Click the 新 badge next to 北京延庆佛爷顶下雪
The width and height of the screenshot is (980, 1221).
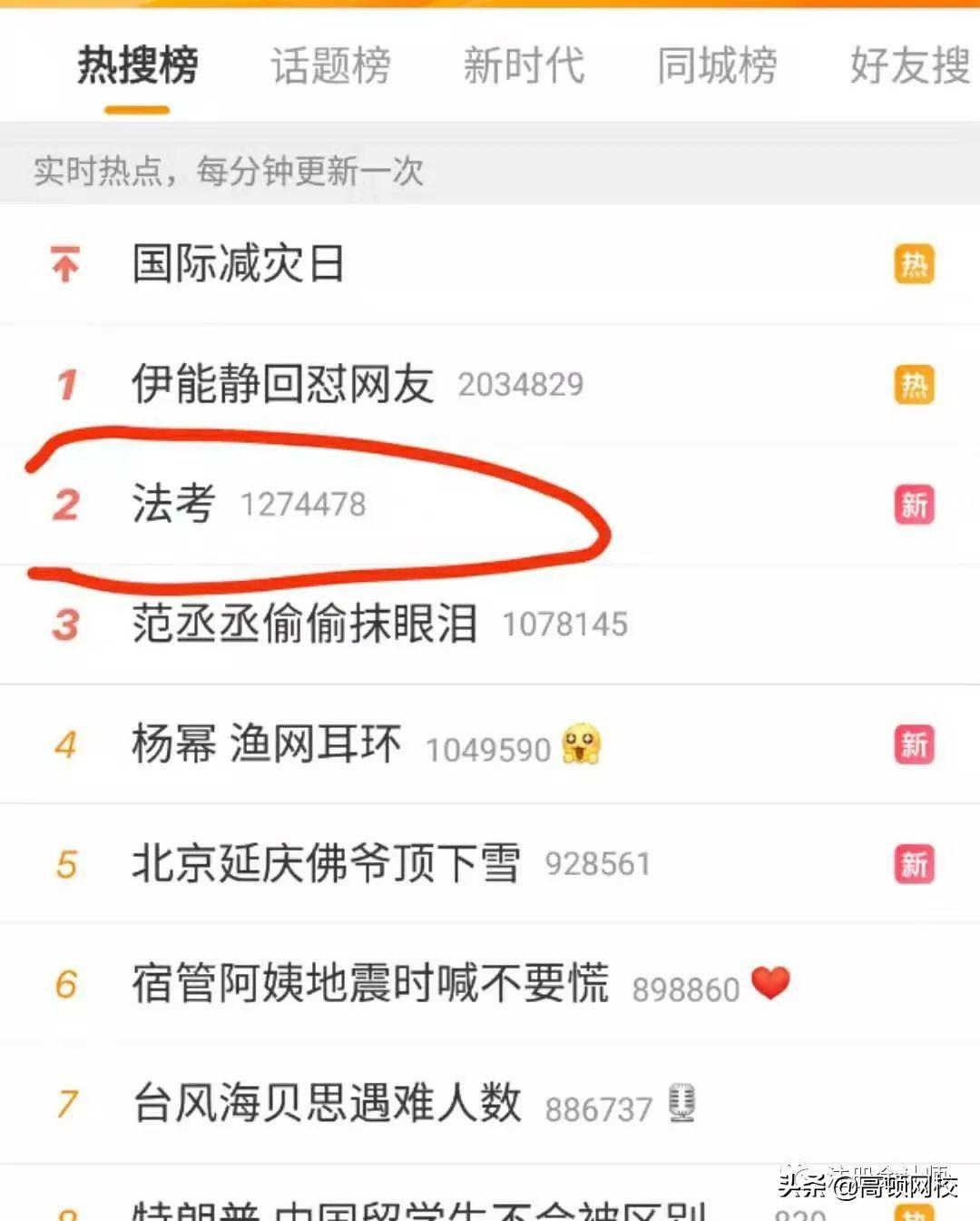coord(914,864)
